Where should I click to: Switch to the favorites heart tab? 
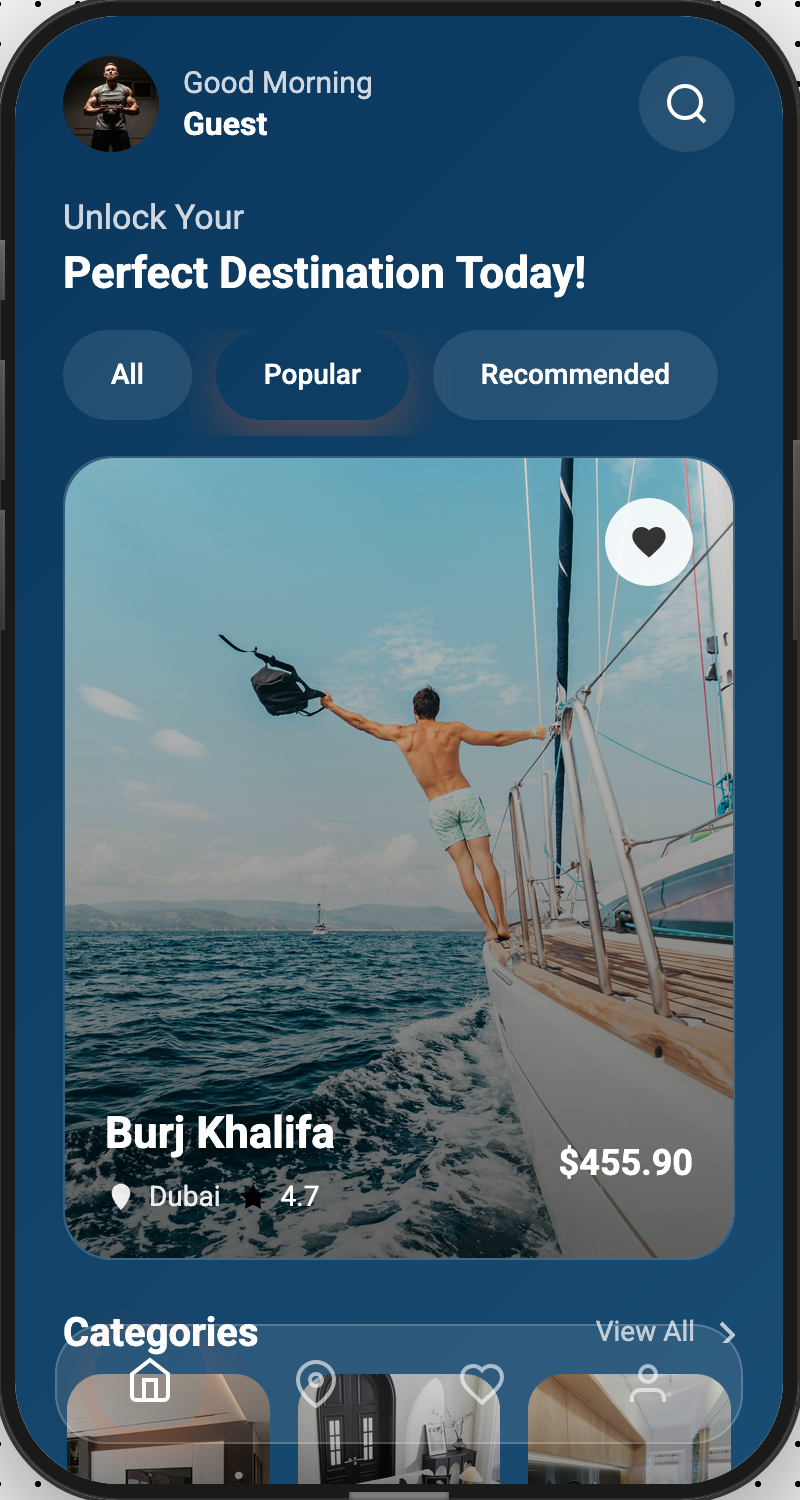click(x=481, y=1383)
